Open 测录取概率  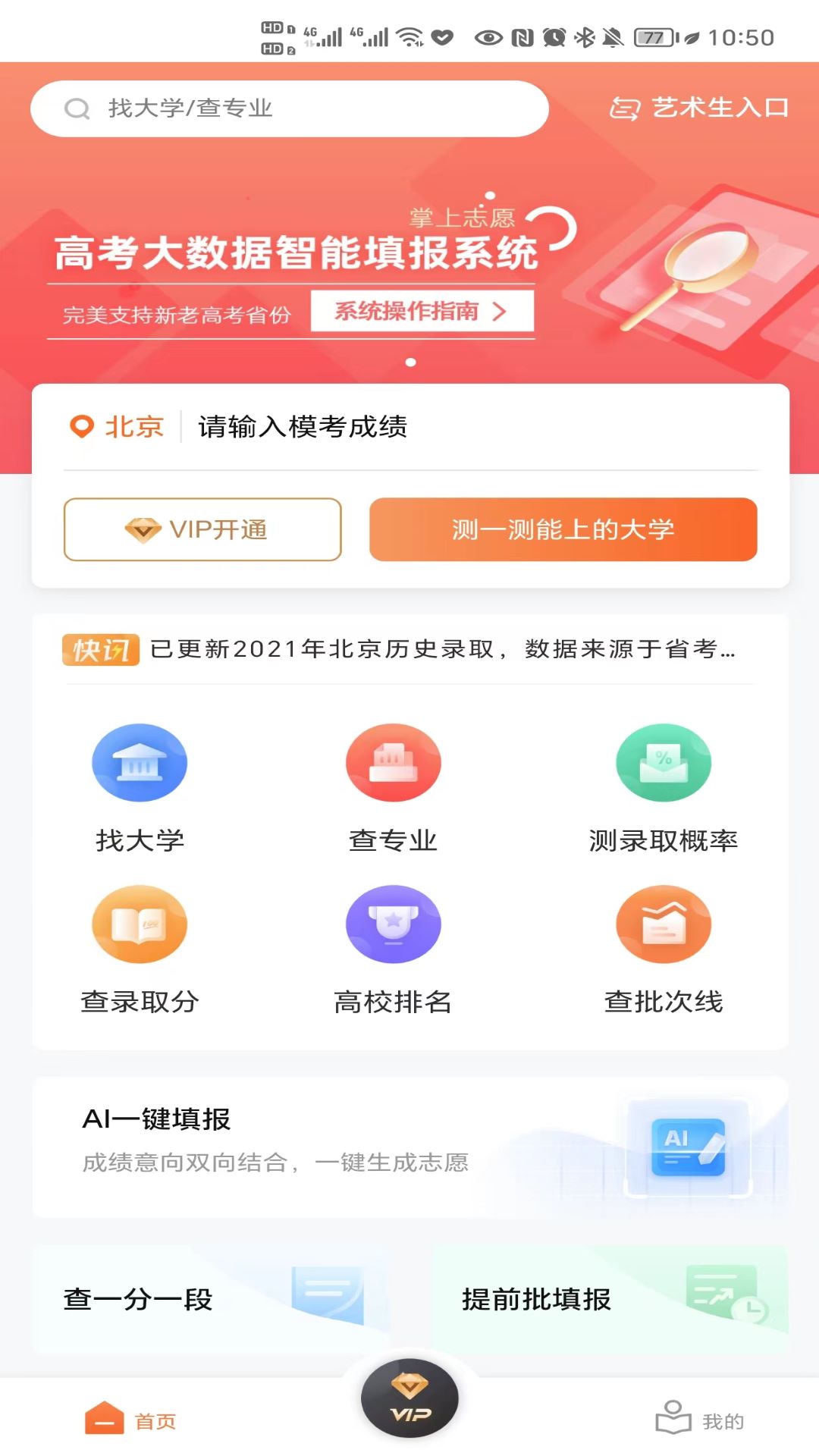(x=664, y=789)
